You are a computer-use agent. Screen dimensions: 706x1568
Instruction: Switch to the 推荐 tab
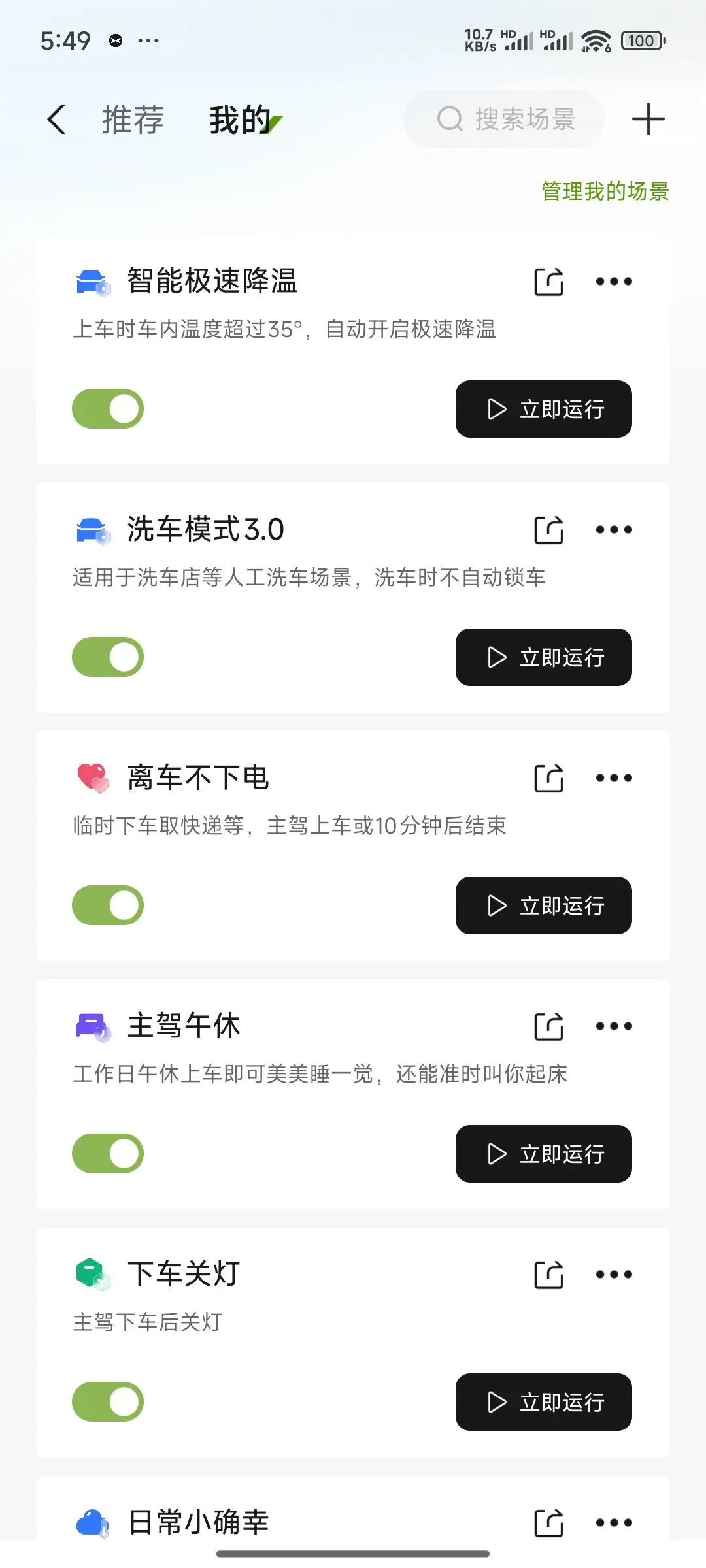pyautogui.click(x=133, y=120)
